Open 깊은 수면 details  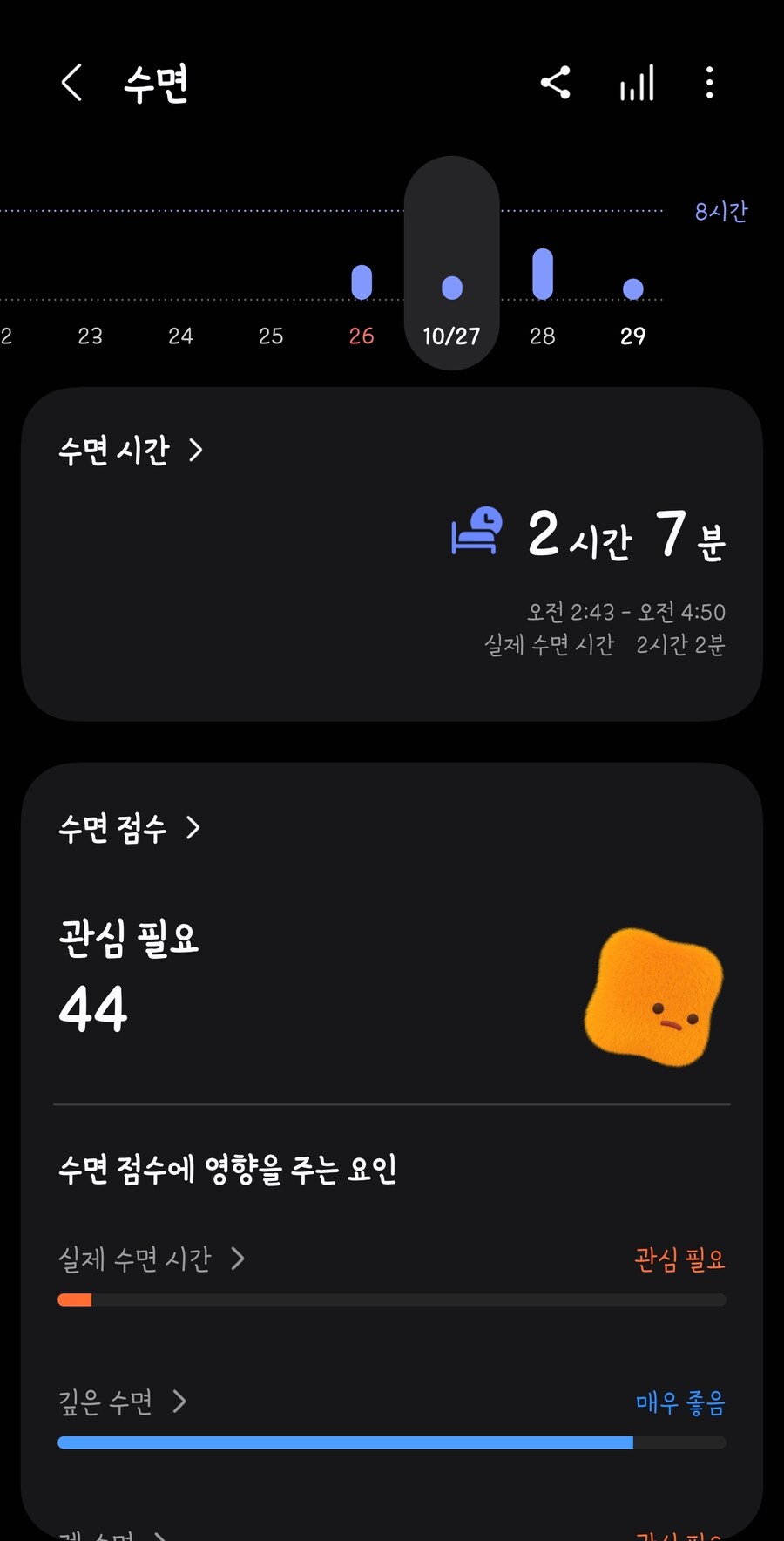pos(122,1402)
